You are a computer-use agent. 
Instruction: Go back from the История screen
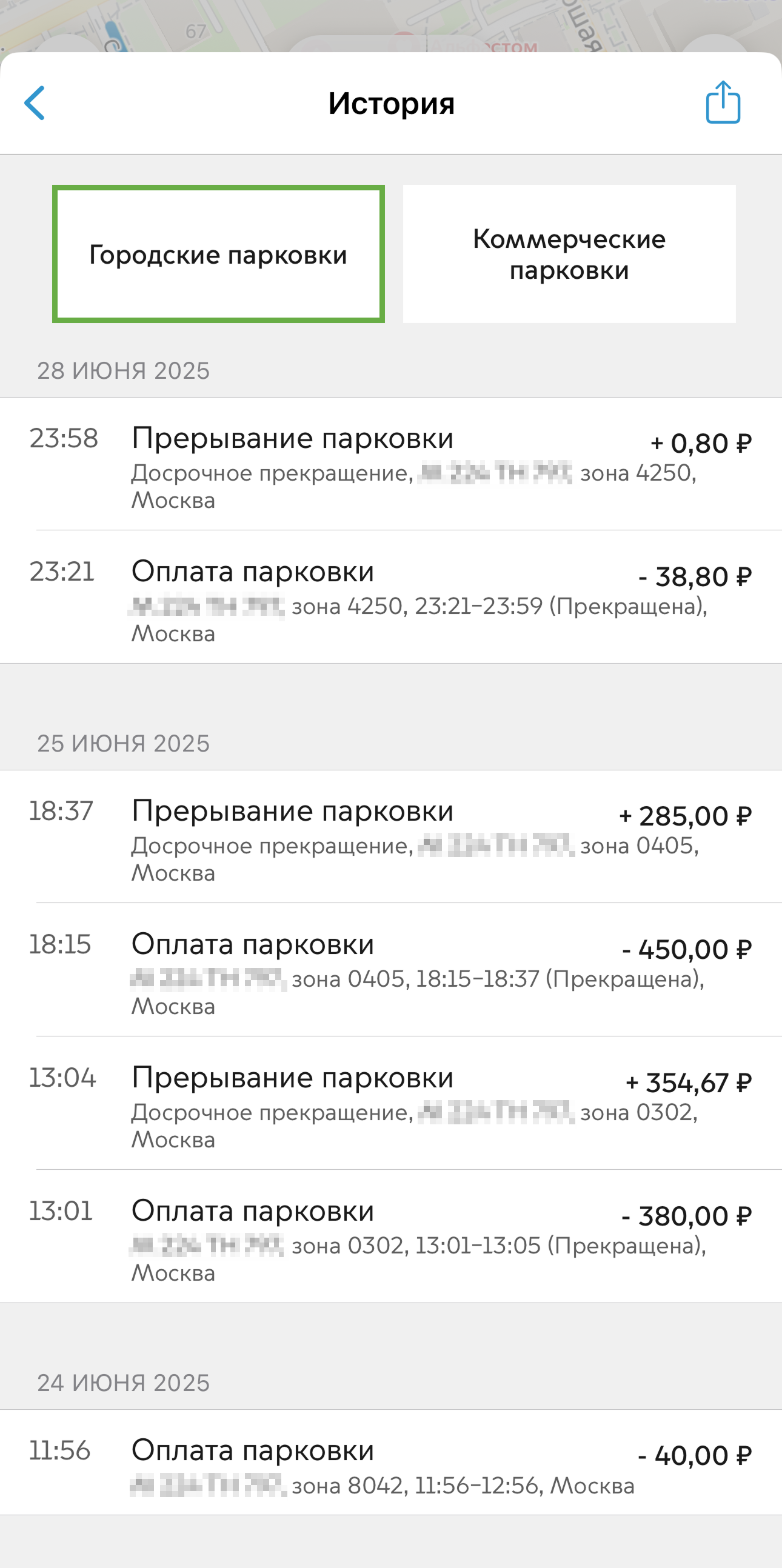click(x=35, y=103)
